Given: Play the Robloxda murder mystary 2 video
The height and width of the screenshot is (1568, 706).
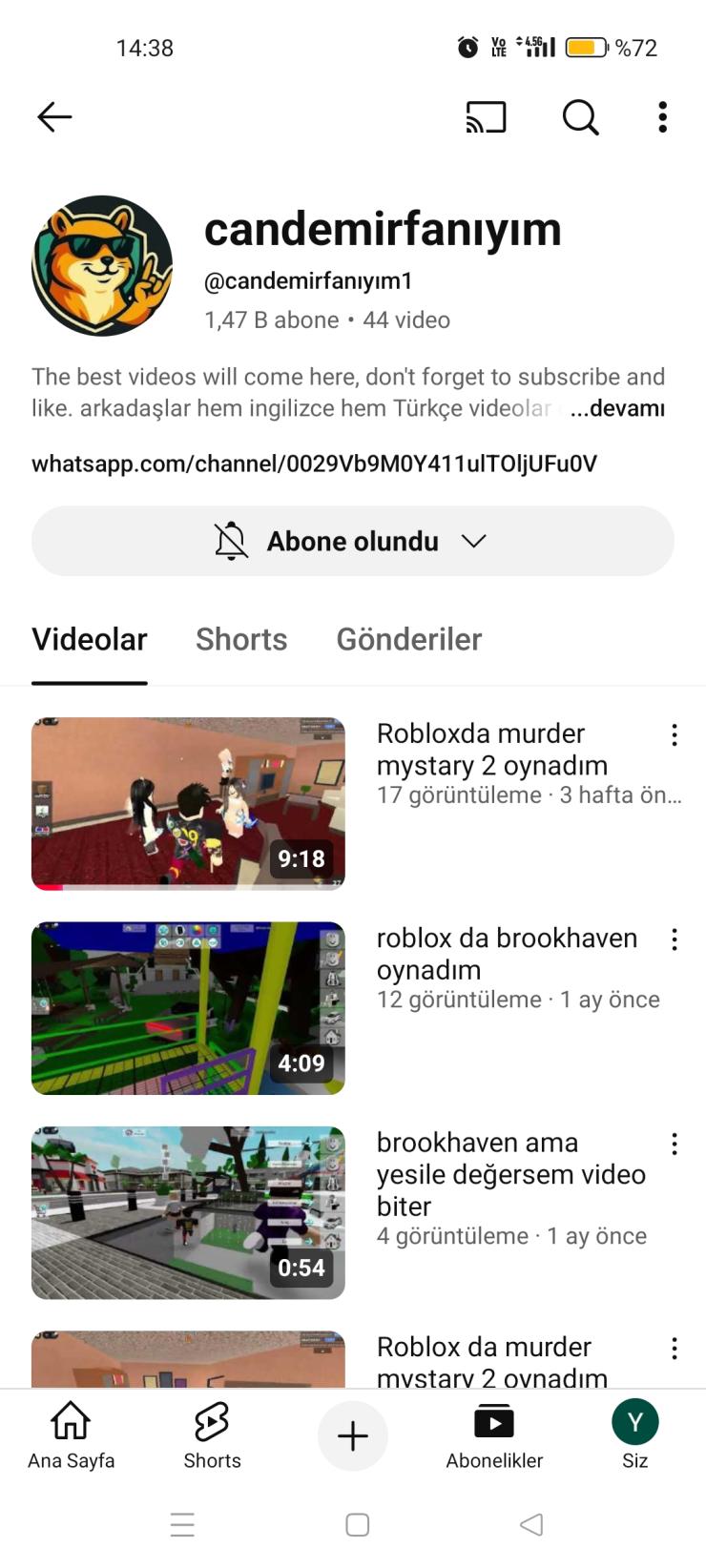Looking at the screenshot, I should [188, 803].
